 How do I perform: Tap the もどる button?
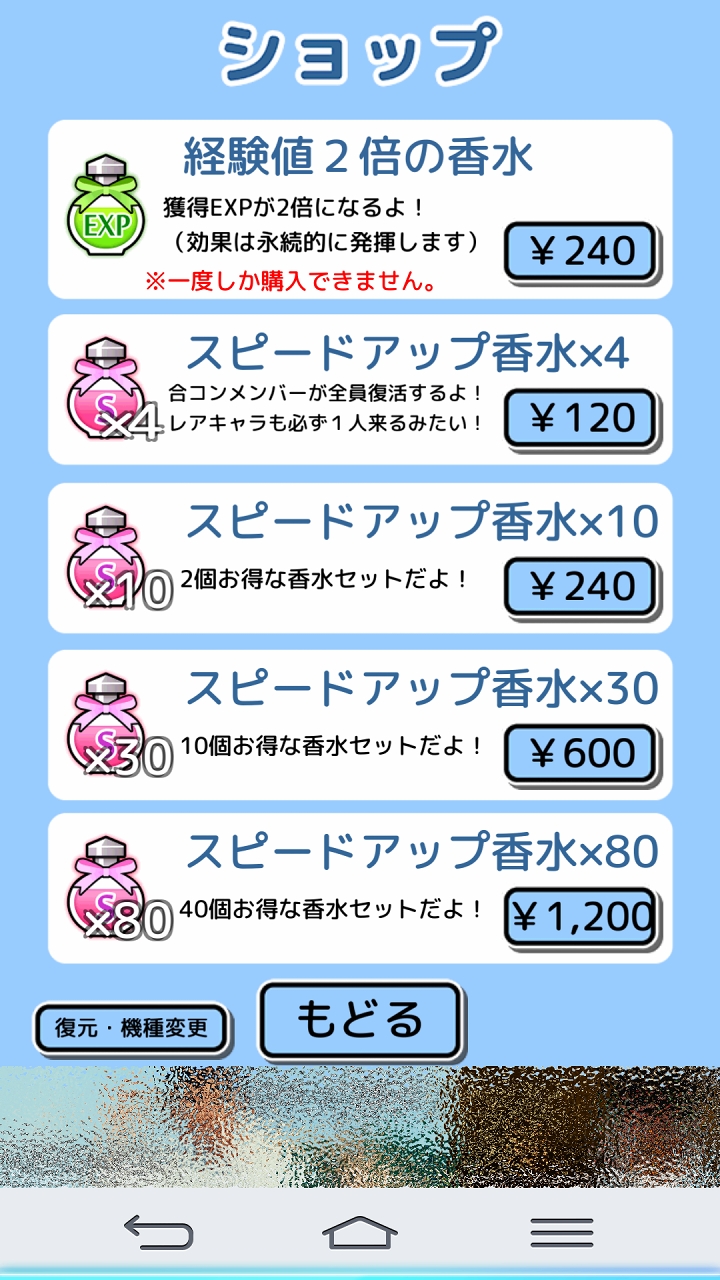360,1019
